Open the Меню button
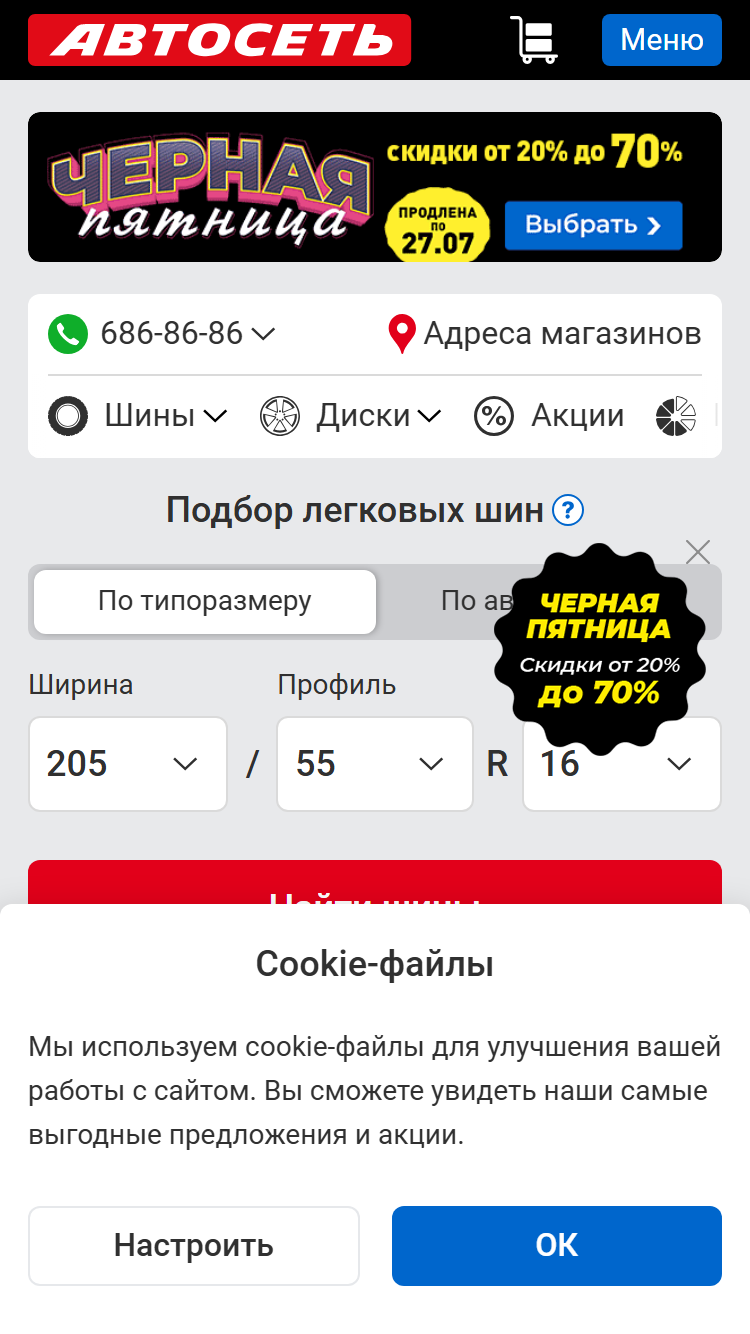Screen dimensions: 750x1334 click(x=661, y=40)
